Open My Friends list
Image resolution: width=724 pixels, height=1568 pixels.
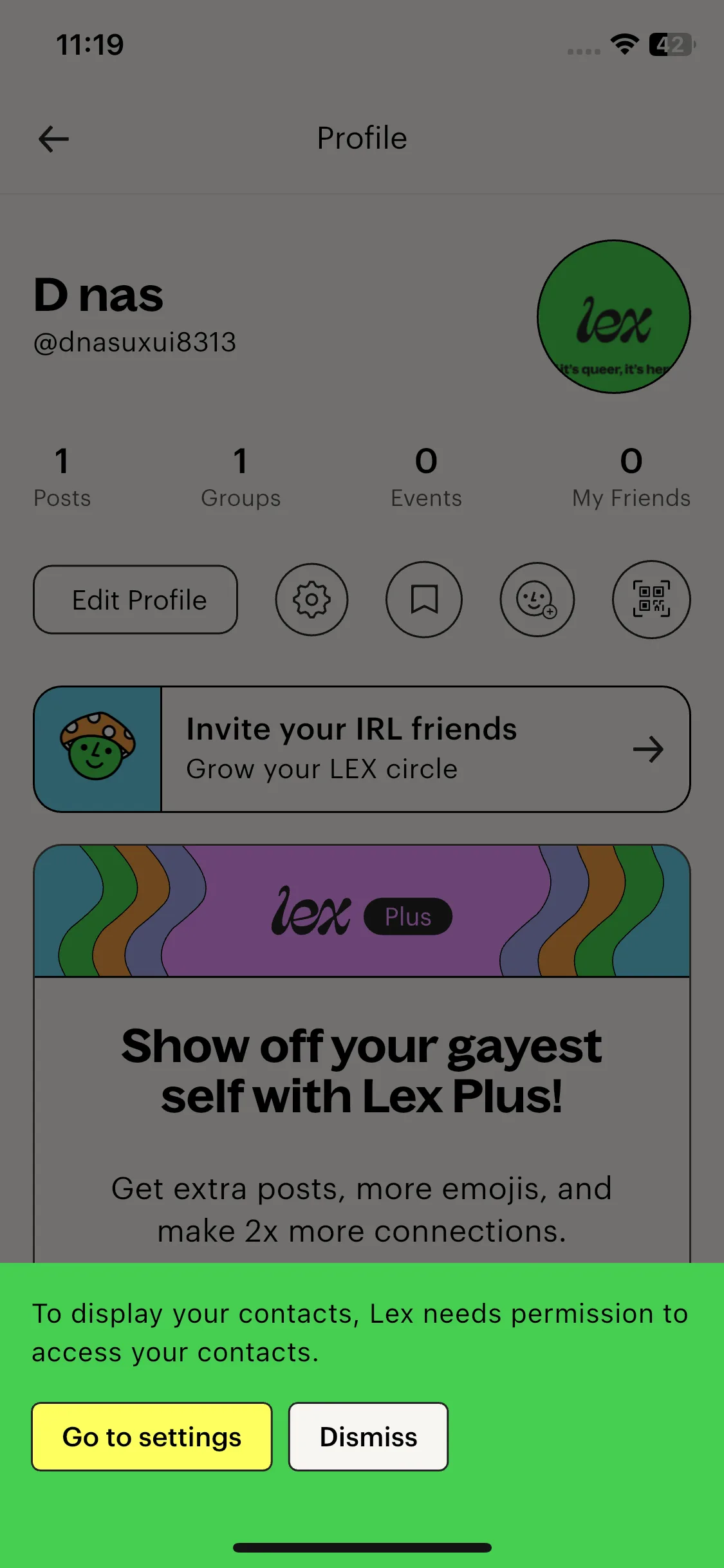(631, 478)
